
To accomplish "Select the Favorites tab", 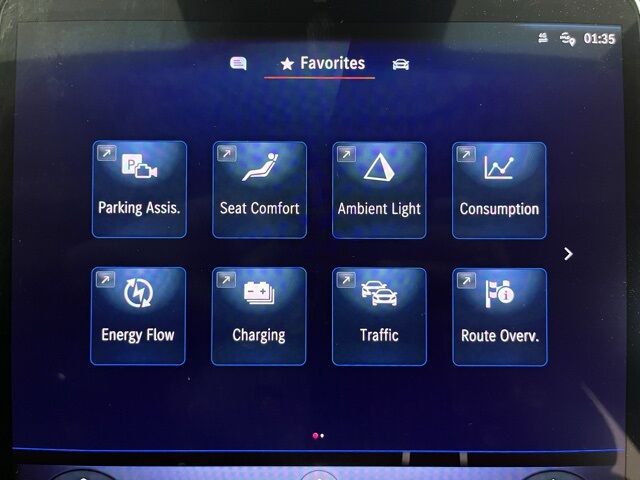I will pos(322,63).
